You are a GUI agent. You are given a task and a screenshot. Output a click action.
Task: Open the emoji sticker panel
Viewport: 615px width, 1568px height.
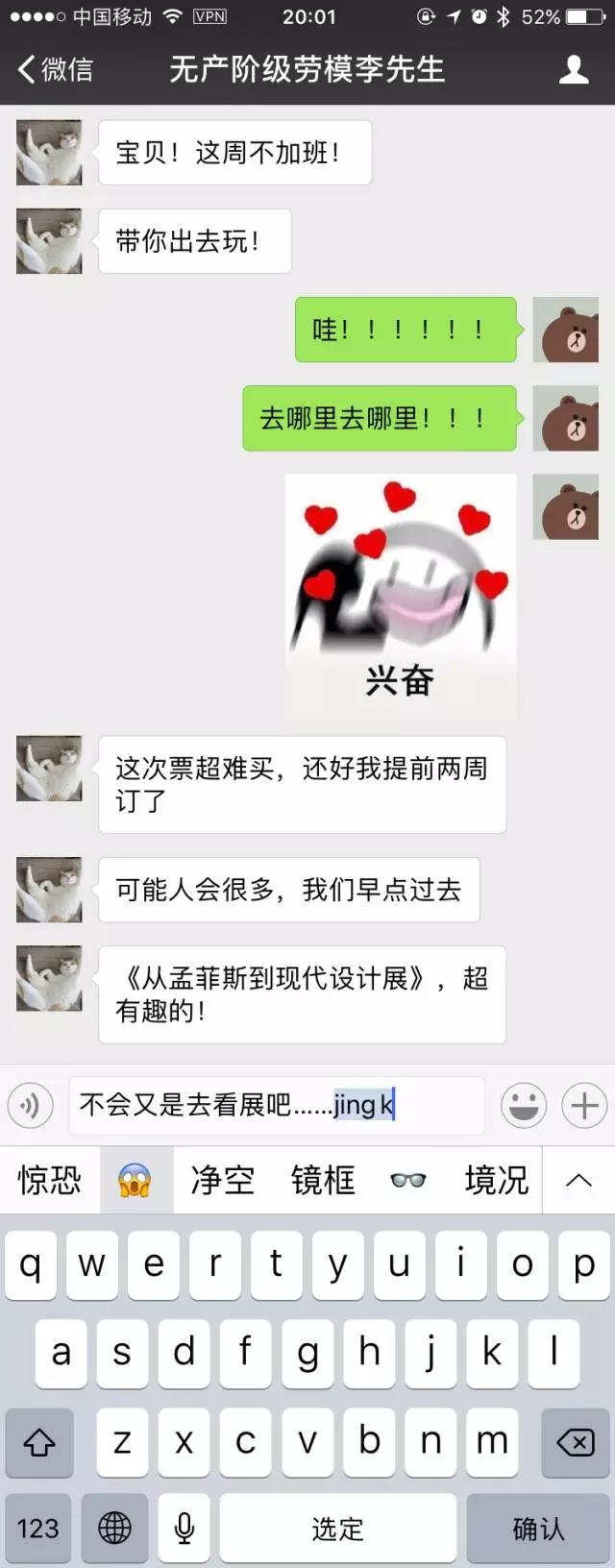point(524,1106)
